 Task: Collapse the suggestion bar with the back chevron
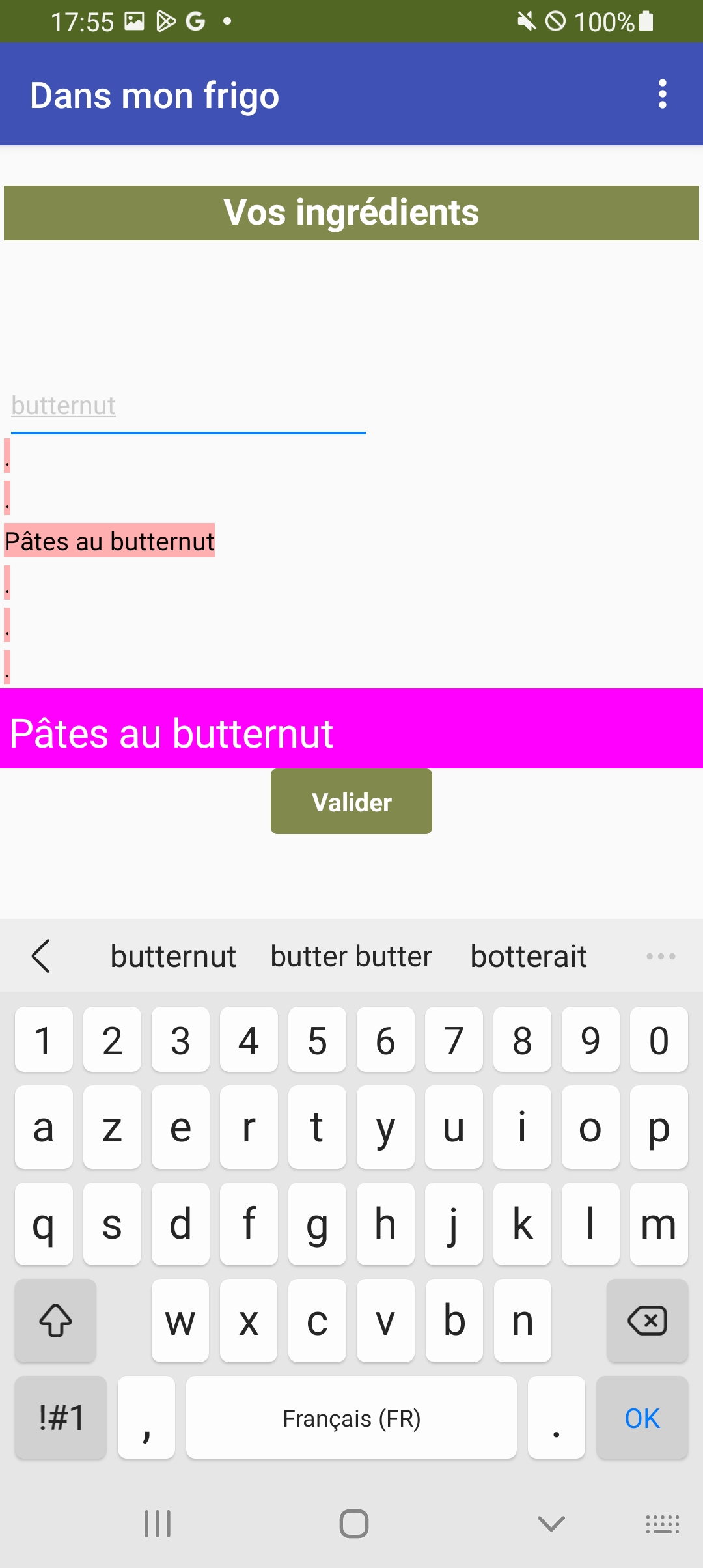pos(41,957)
